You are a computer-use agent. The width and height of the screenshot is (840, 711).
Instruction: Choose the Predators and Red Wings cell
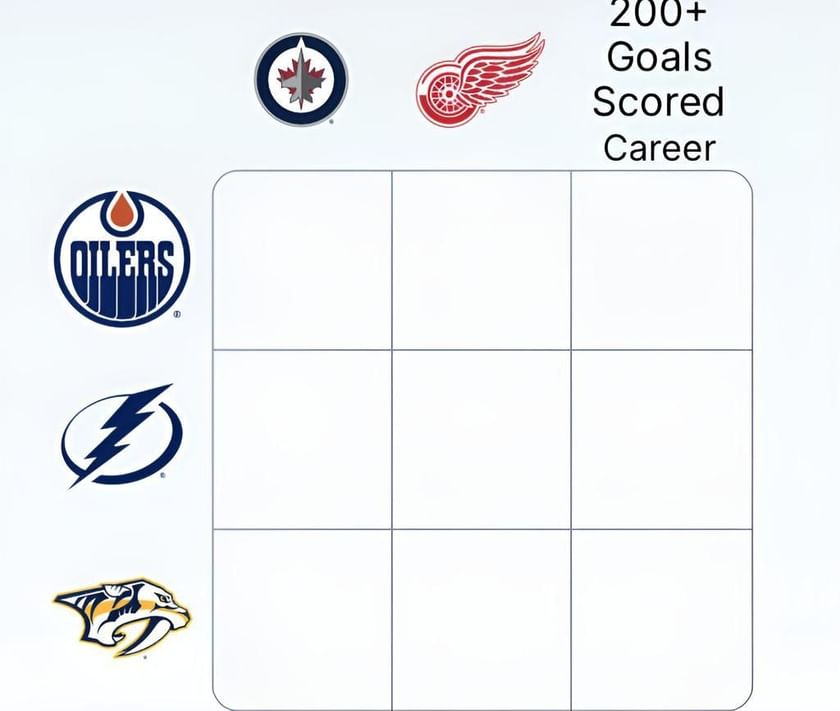pyautogui.click(x=481, y=618)
